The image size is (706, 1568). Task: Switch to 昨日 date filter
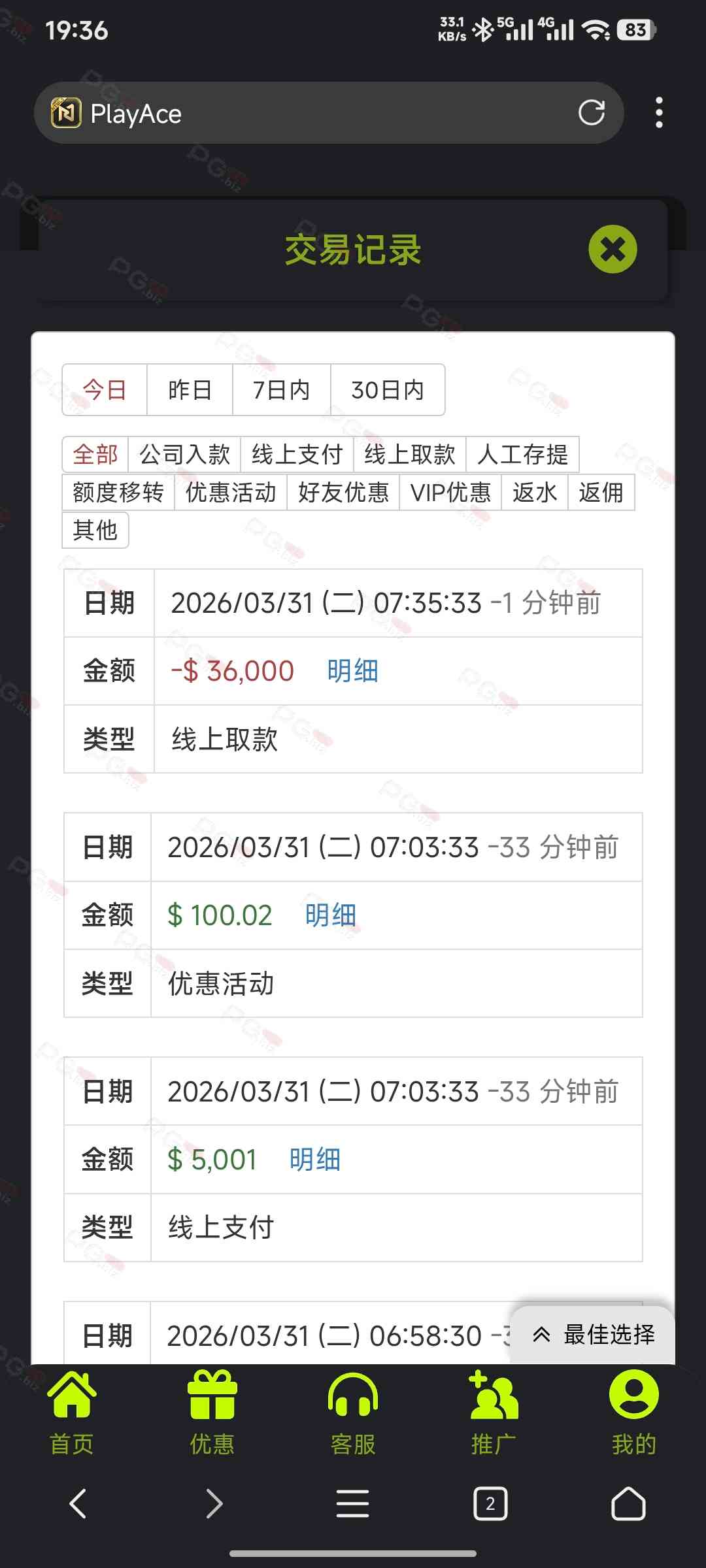click(190, 390)
